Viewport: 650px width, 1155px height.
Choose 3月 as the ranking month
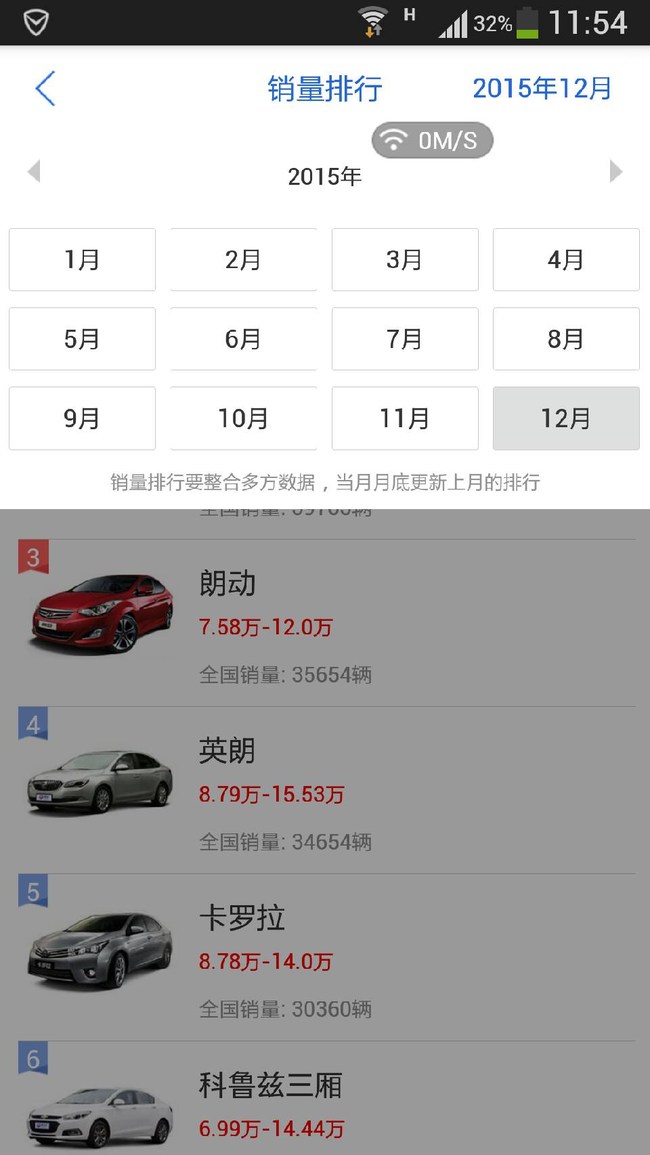click(x=405, y=260)
